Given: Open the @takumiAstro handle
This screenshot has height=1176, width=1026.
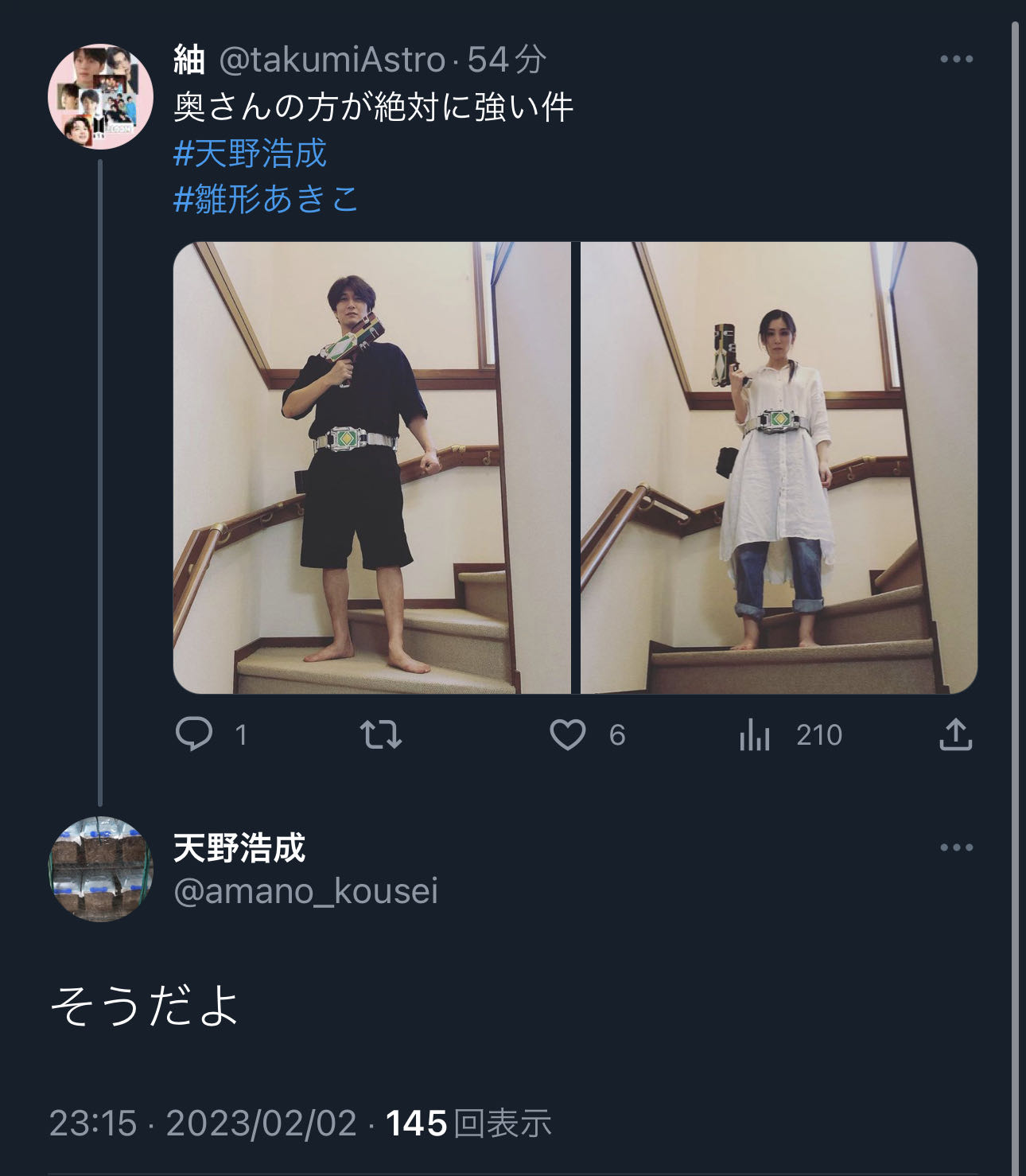Looking at the screenshot, I should pos(332,60).
